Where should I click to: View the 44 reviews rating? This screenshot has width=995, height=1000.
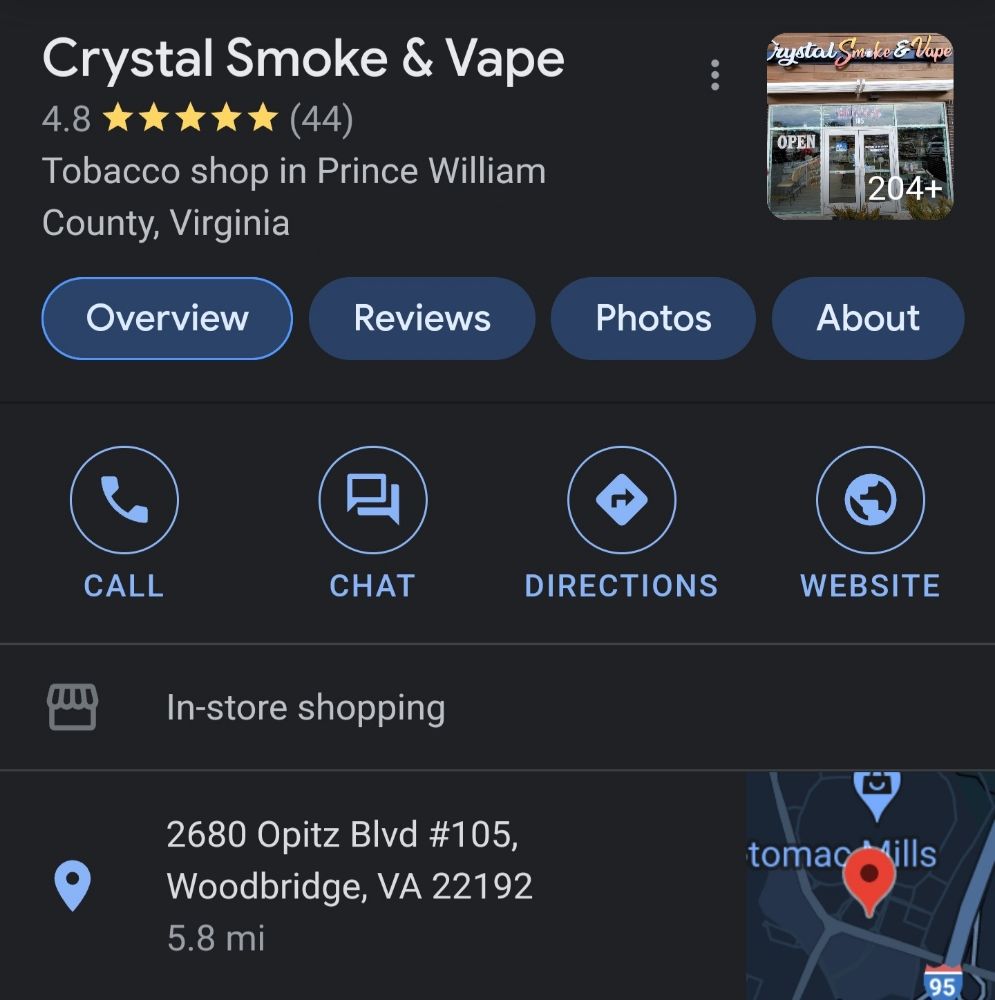coord(320,120)
